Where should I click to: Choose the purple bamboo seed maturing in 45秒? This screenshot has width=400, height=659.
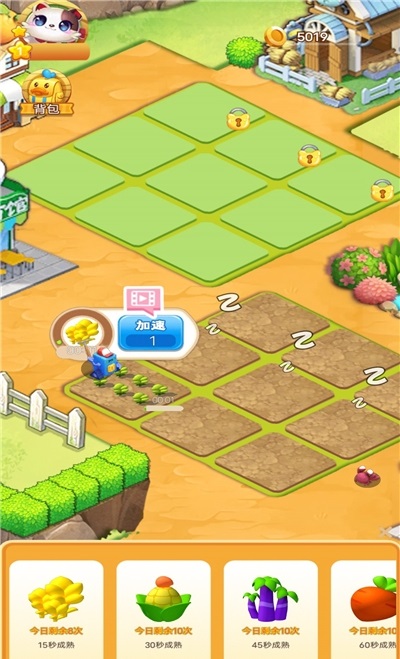[271, 609]
